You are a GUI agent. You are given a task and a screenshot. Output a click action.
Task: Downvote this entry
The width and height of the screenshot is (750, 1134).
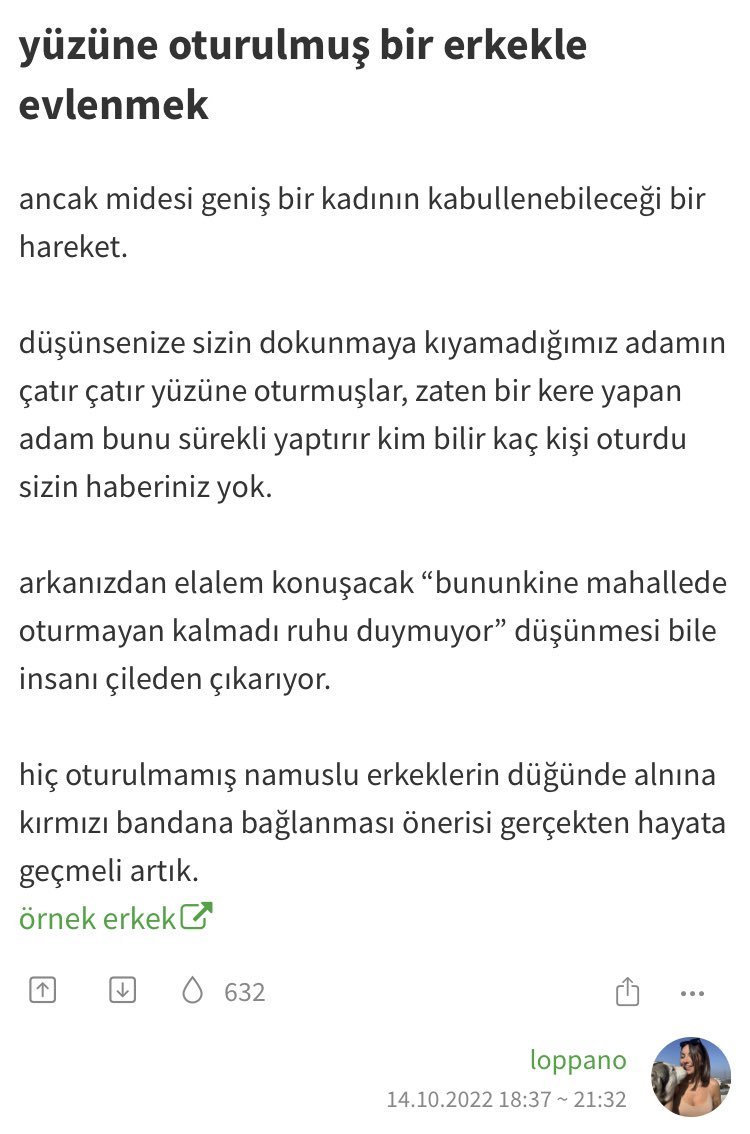pyautogui.click(x=121, y=990)
